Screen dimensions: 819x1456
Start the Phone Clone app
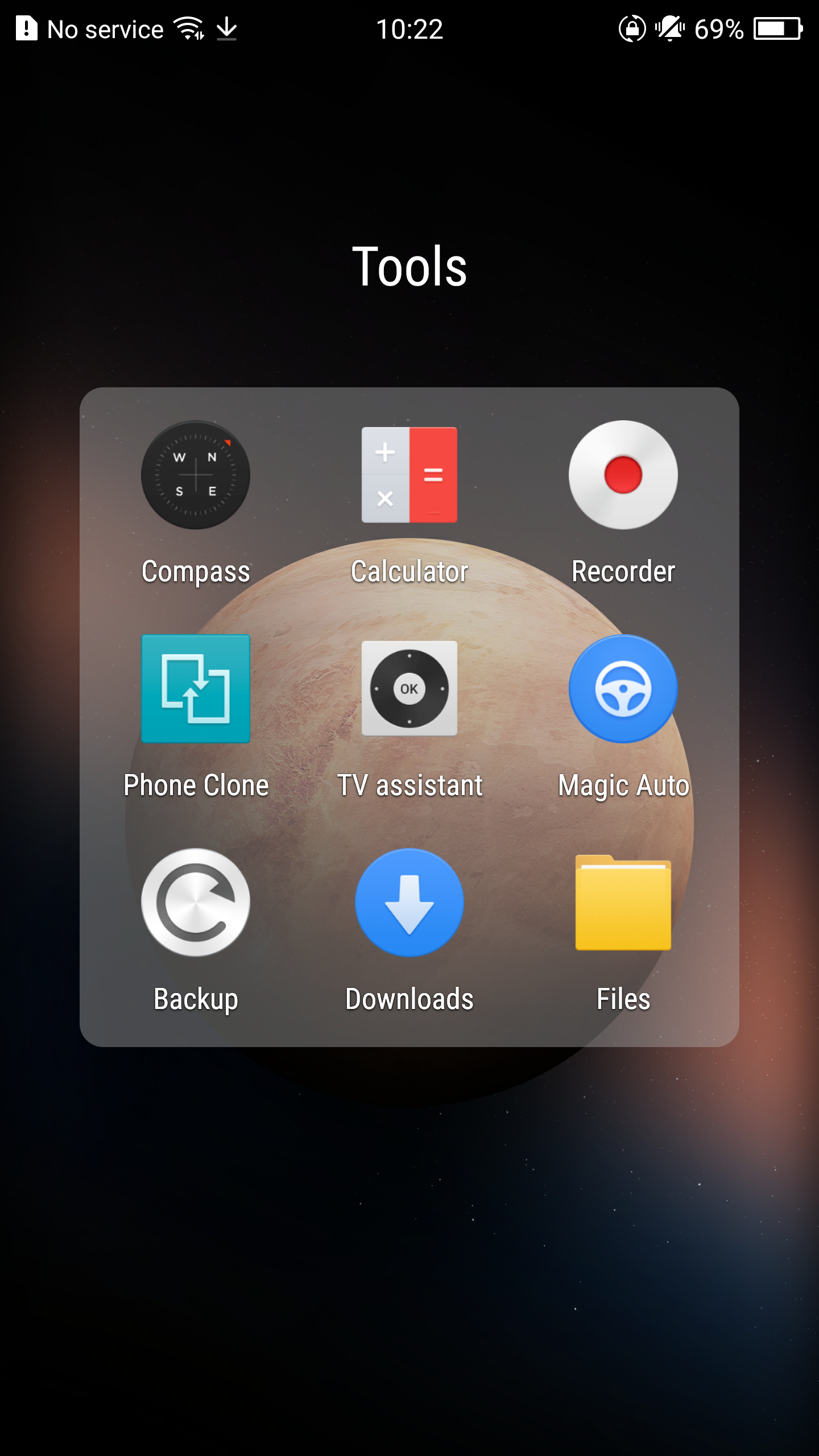(x=196, y=689)
